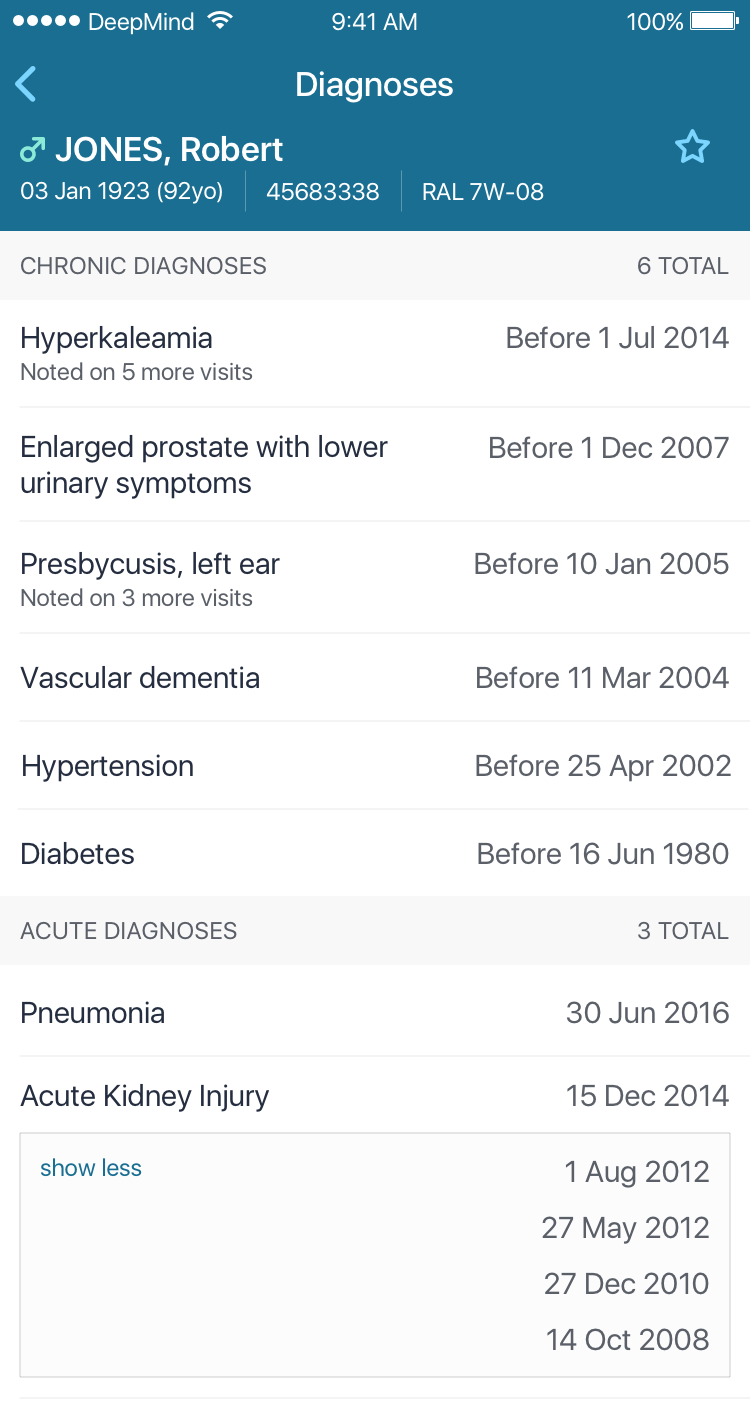
Task: View the Presbycusis, left ear diagnosis
Action: (374, 579)
